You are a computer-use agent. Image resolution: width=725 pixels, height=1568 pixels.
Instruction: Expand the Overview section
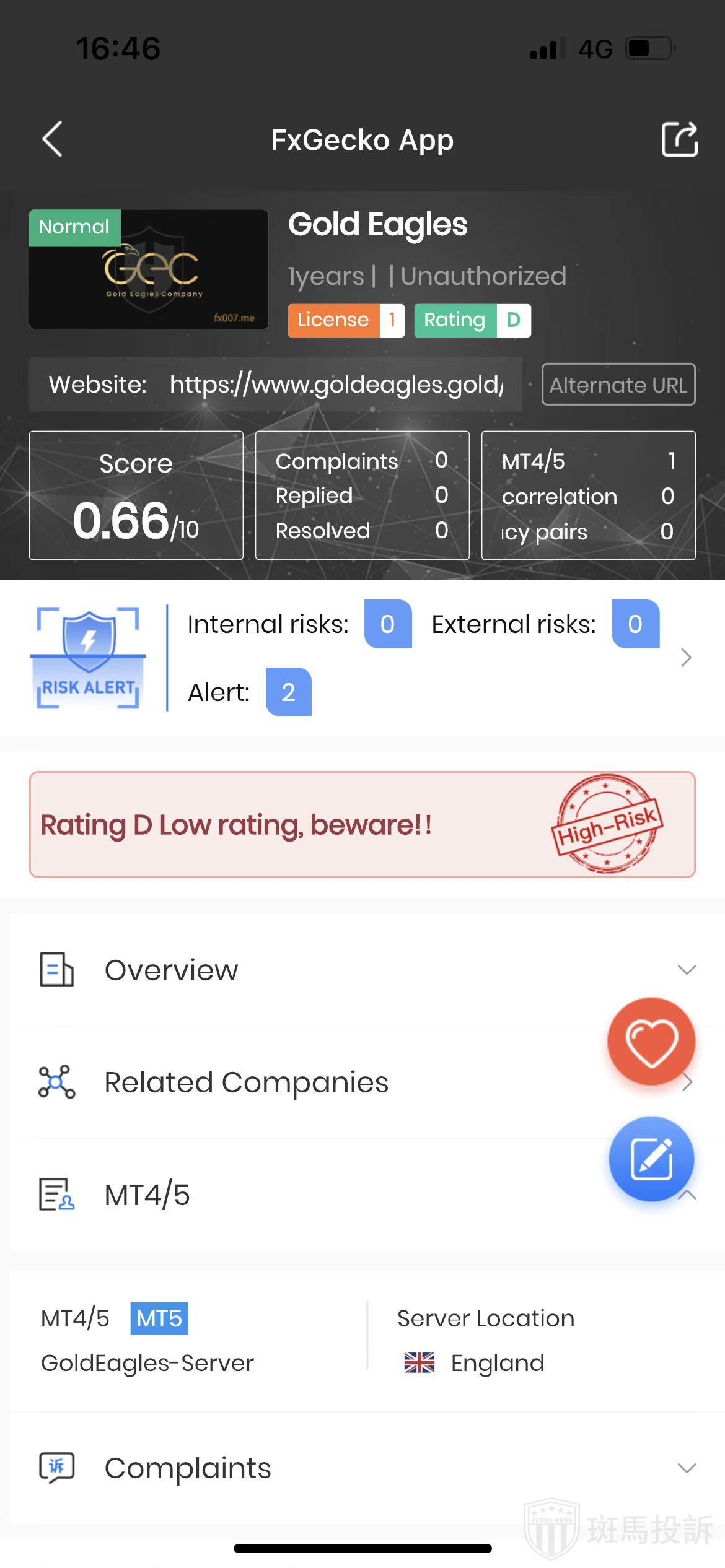[x=686, y=970]
